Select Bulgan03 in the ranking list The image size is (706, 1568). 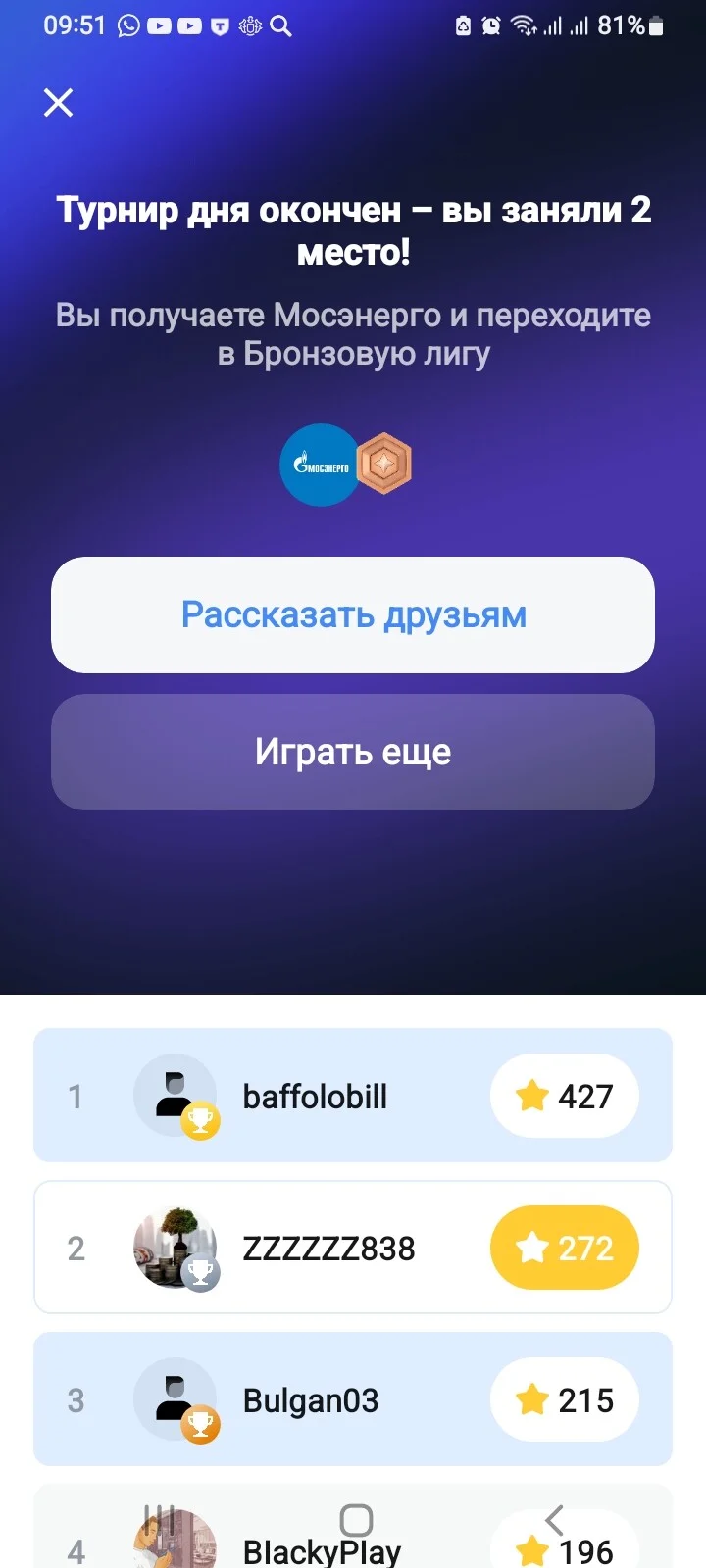click(x=353, y=1398)
